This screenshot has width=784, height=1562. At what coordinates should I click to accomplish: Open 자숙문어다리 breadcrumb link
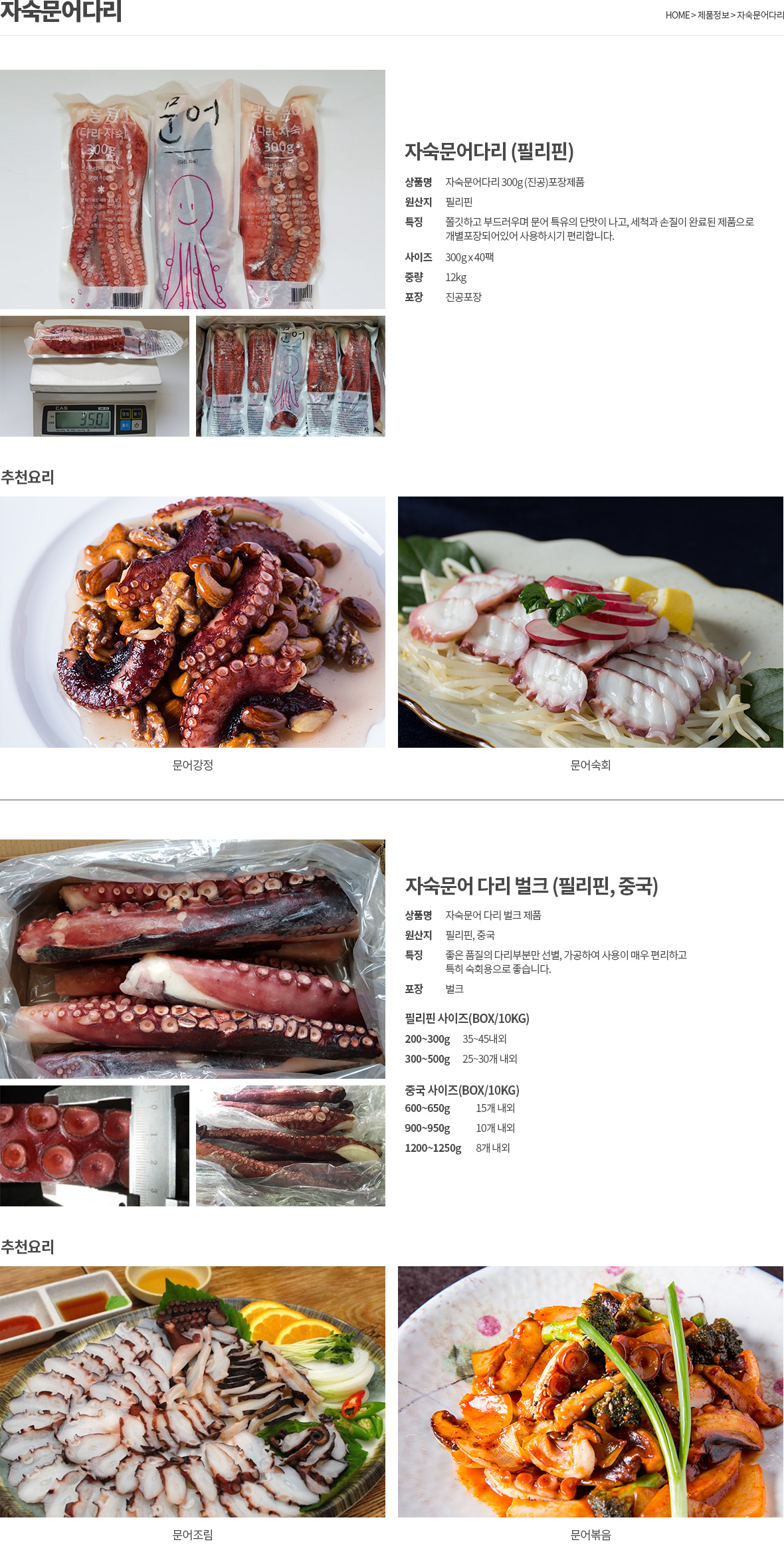(x=760, y=15)
